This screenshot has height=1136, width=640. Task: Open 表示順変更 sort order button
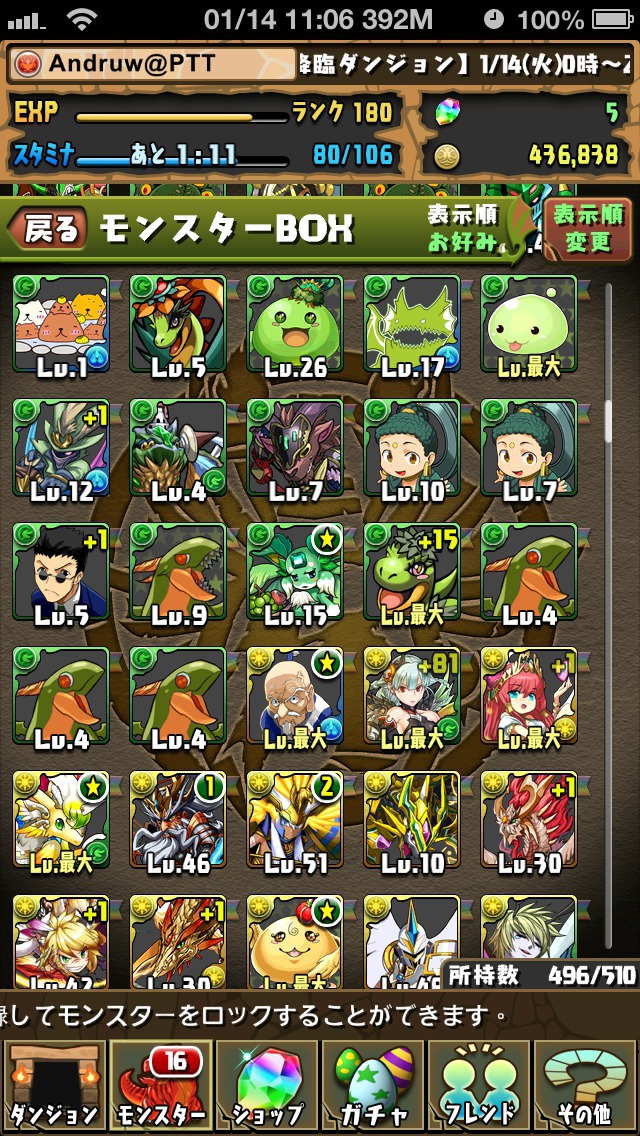(588, 227)
